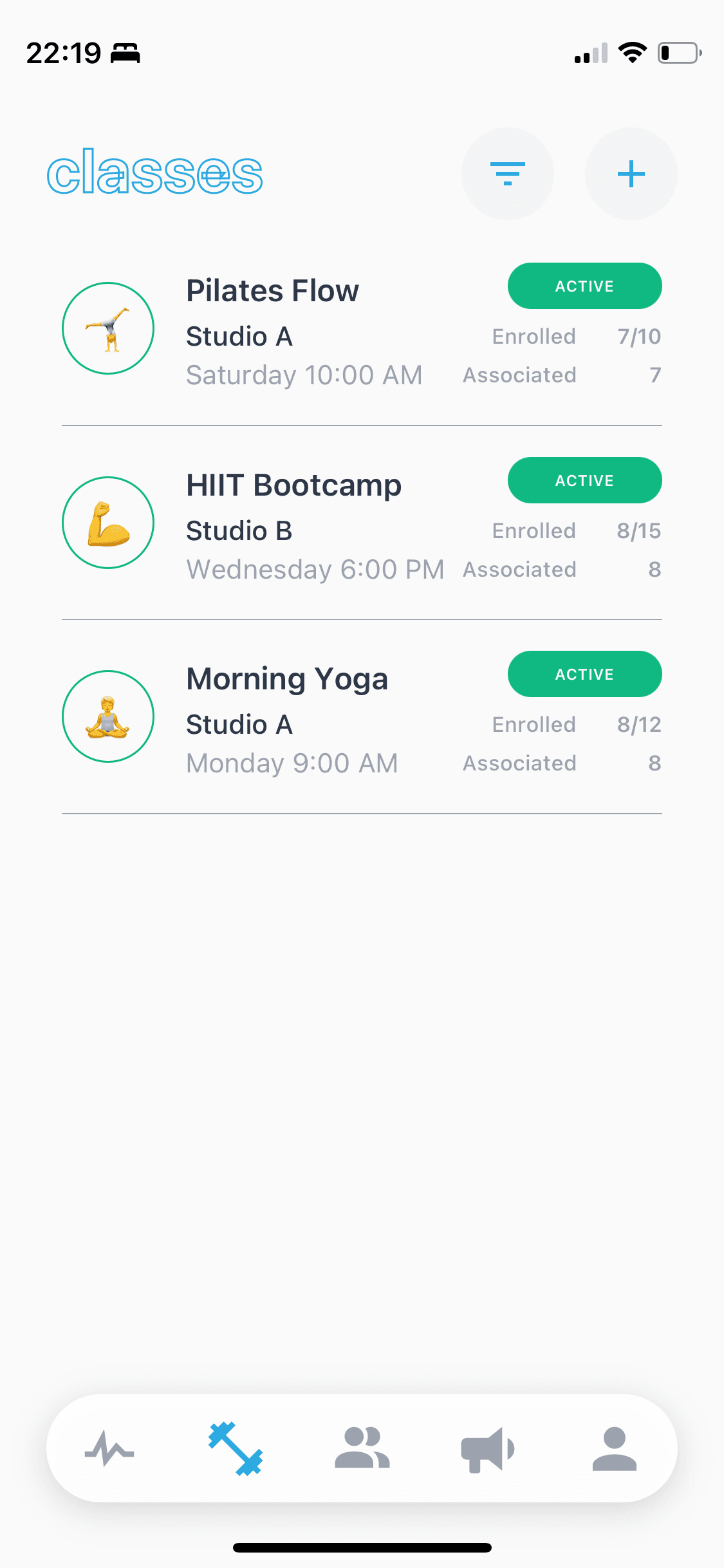Open the Pilates Flow class details
Screen dimensions: 724x1568
click(x=273, y=290)
